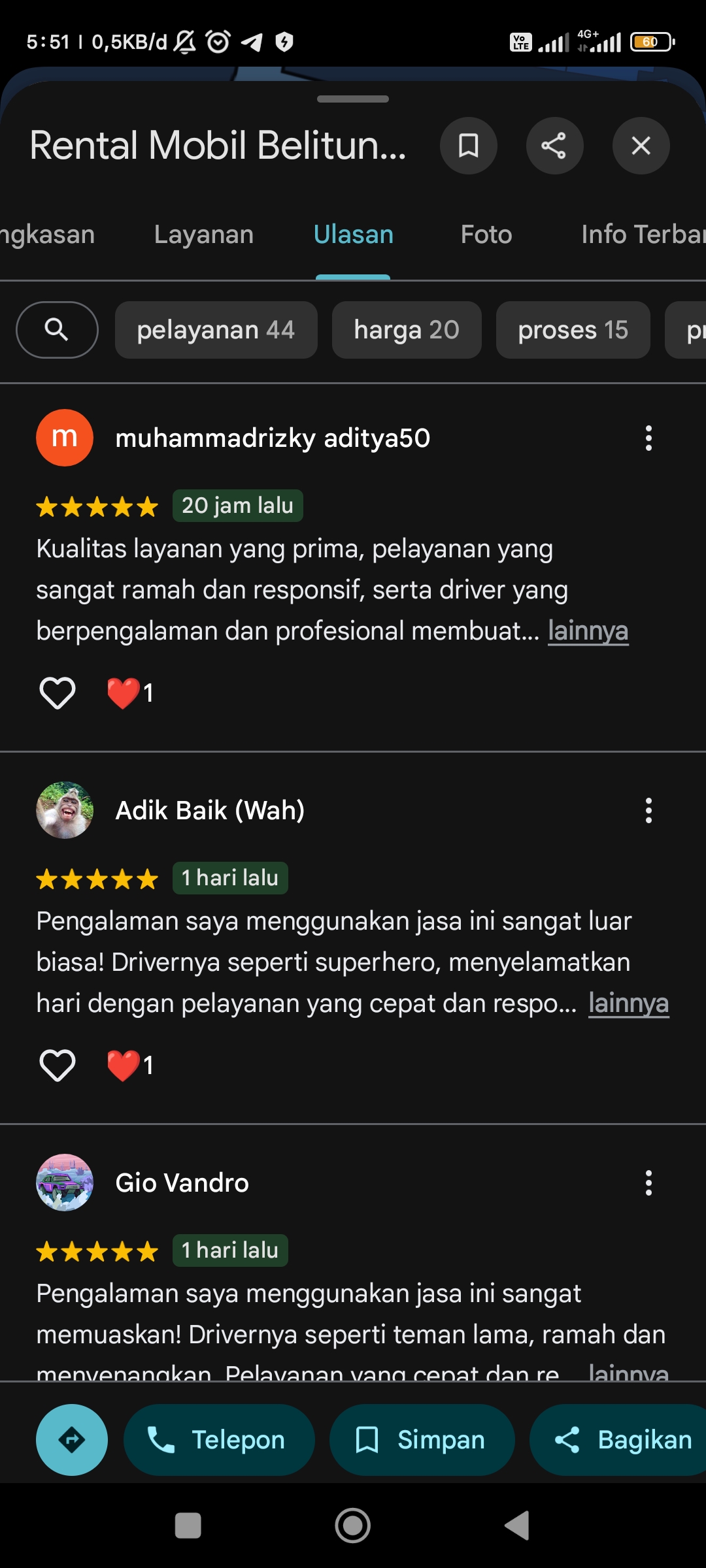Filter reviews by harga chip

point(407,330)
